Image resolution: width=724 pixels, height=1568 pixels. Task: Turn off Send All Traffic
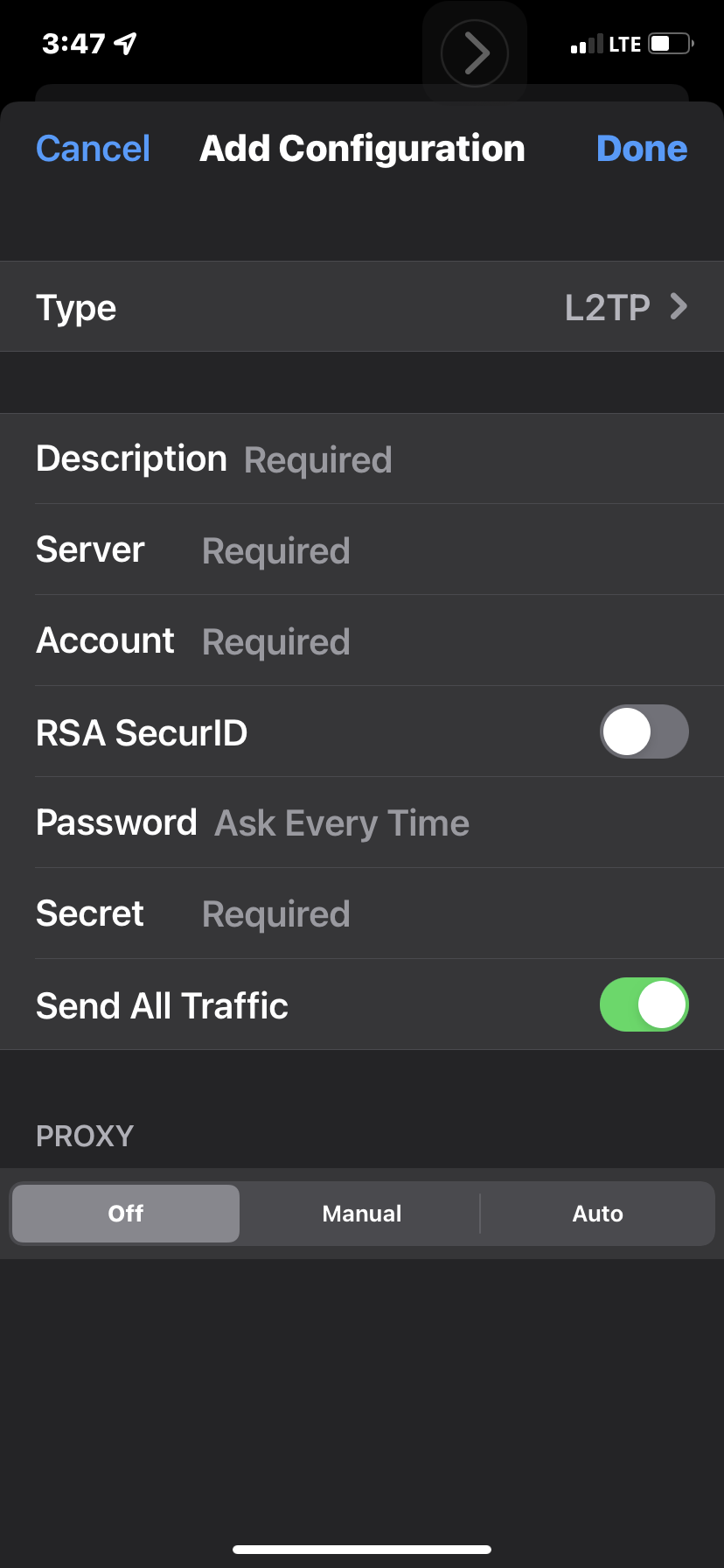644,1004
